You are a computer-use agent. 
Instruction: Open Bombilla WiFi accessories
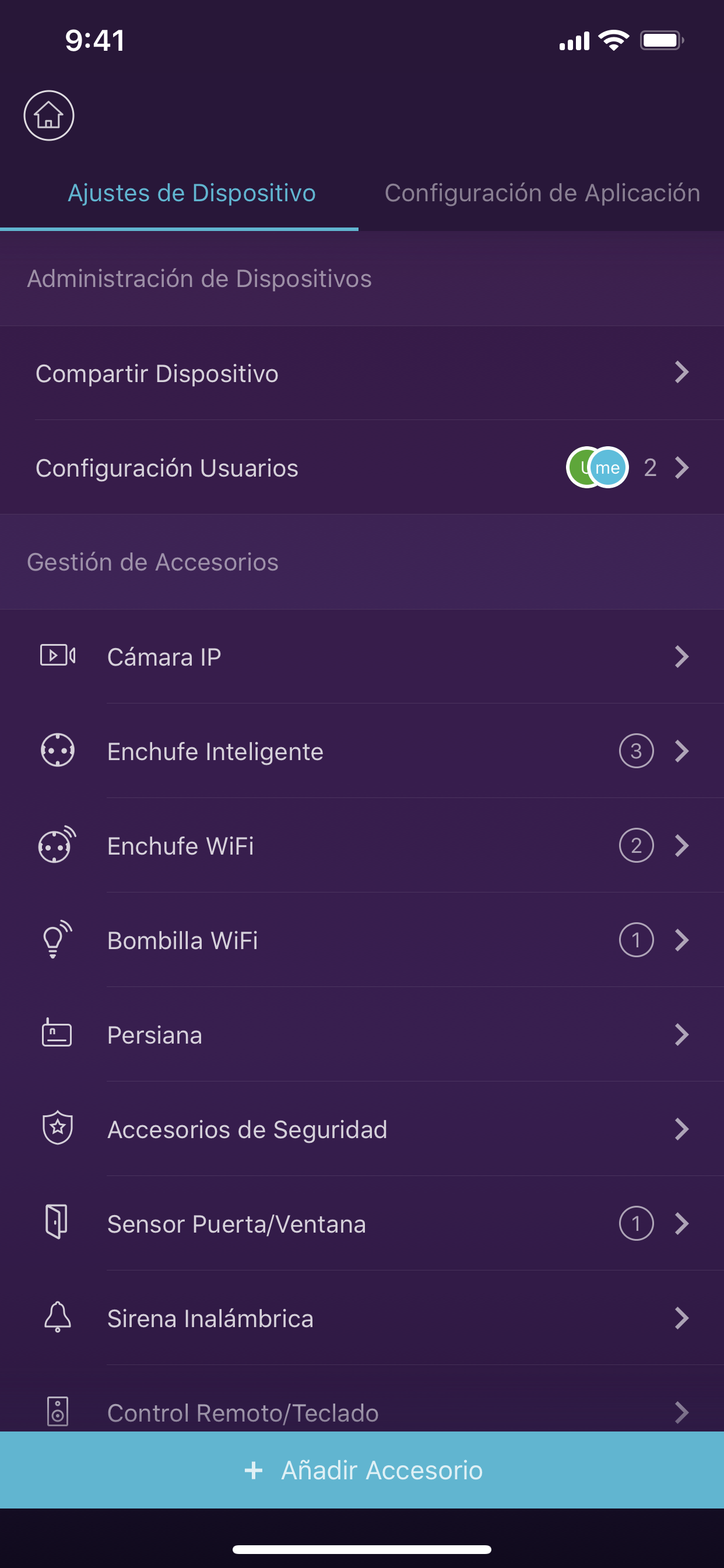[x=362, y=940]
